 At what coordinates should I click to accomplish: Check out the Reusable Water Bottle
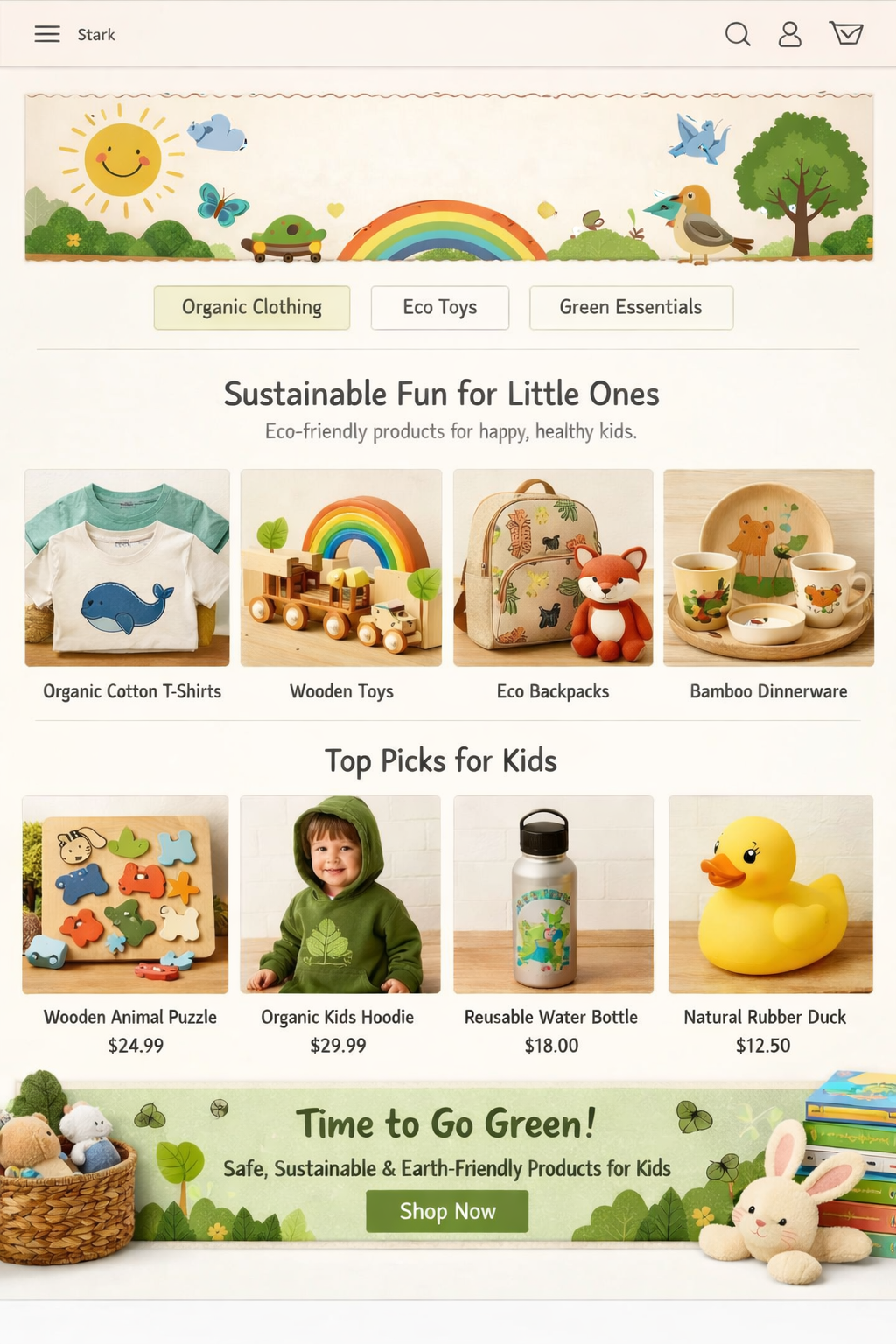[553, 894]
